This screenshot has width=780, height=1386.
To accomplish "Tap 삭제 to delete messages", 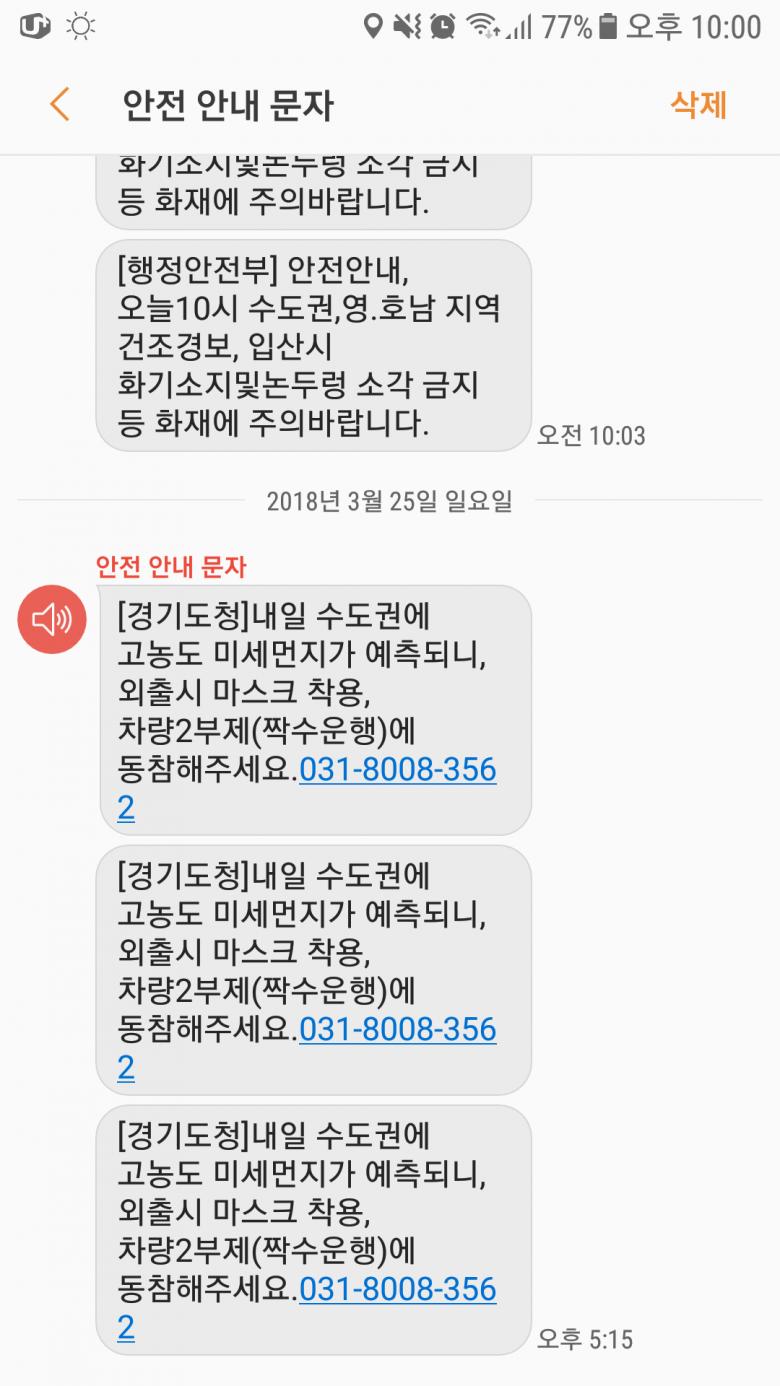I will click(x=698, y=104).
